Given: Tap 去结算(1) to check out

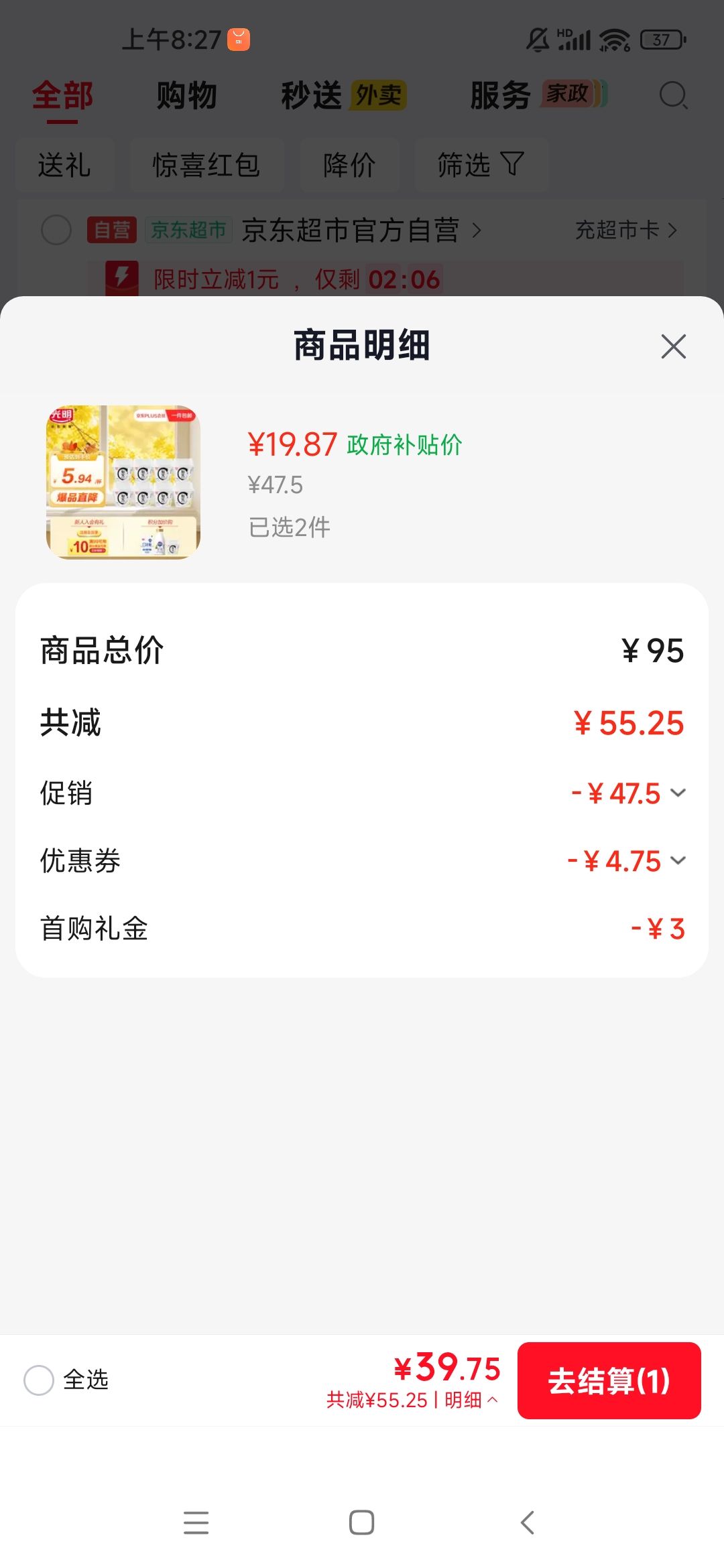Looking at the screenshot, I should pyautogui.click(x=609, y=1380).
